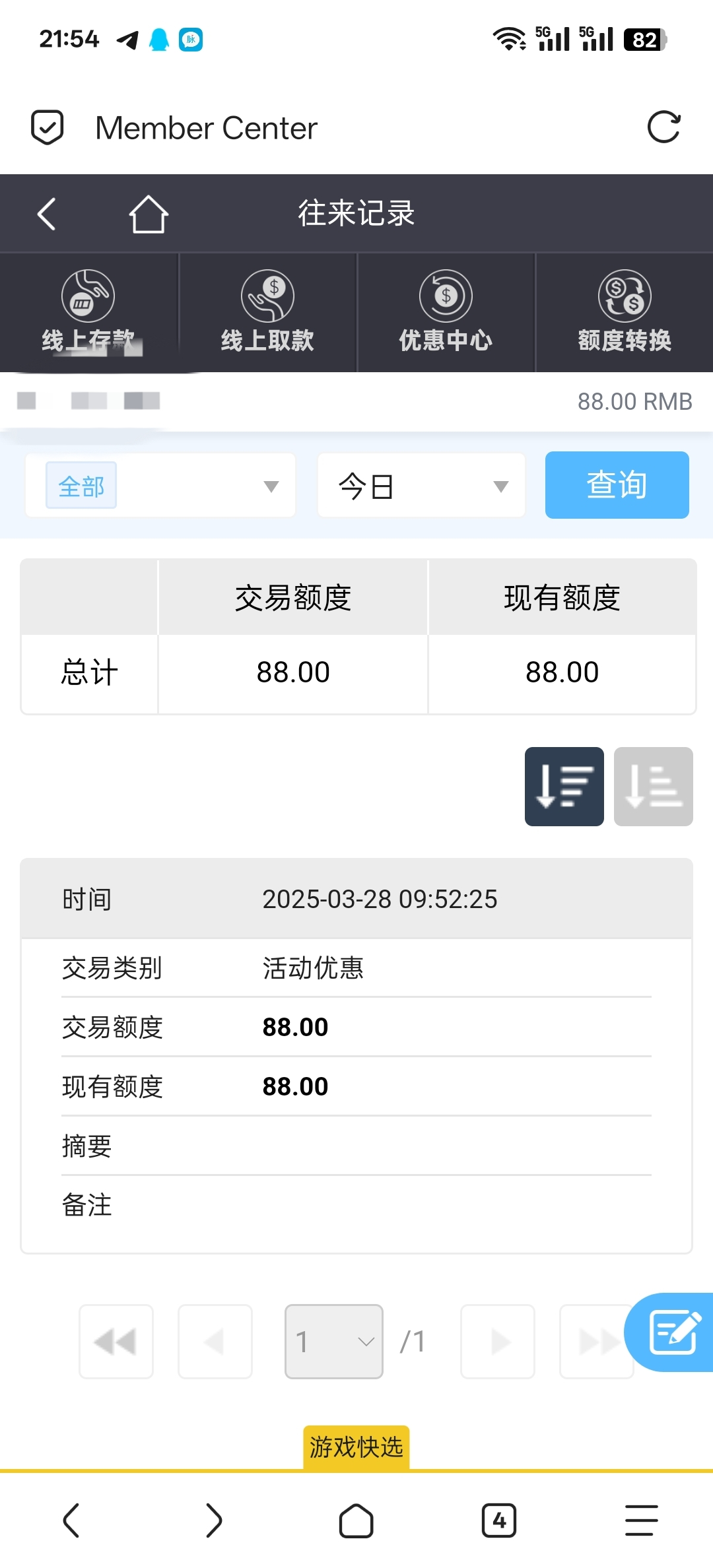Tap the shield security icon
713x1568 pixels.
(x=48, y=127)
